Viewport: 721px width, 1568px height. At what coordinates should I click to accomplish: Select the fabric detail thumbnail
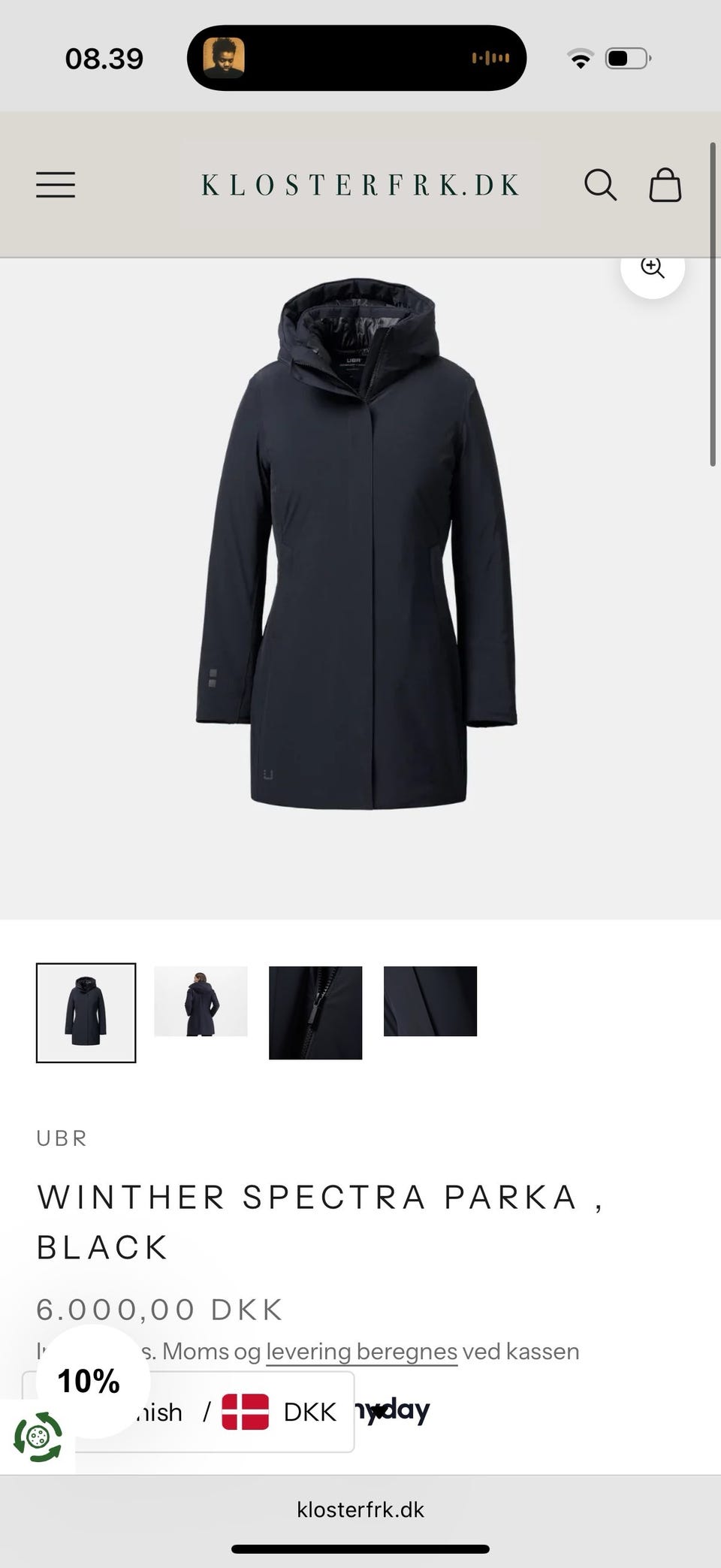(x=430, y=1002)
